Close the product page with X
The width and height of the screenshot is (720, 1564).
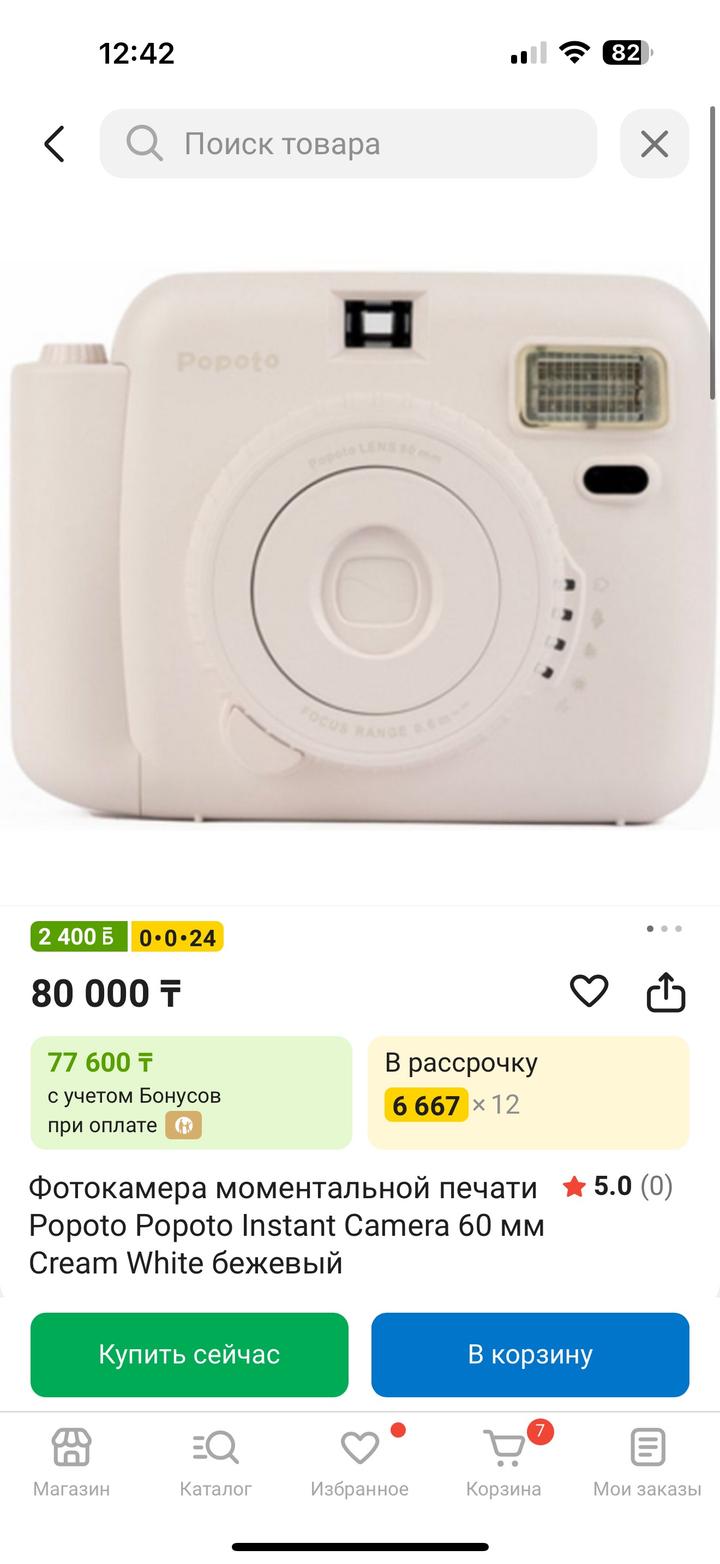(654, 144)
